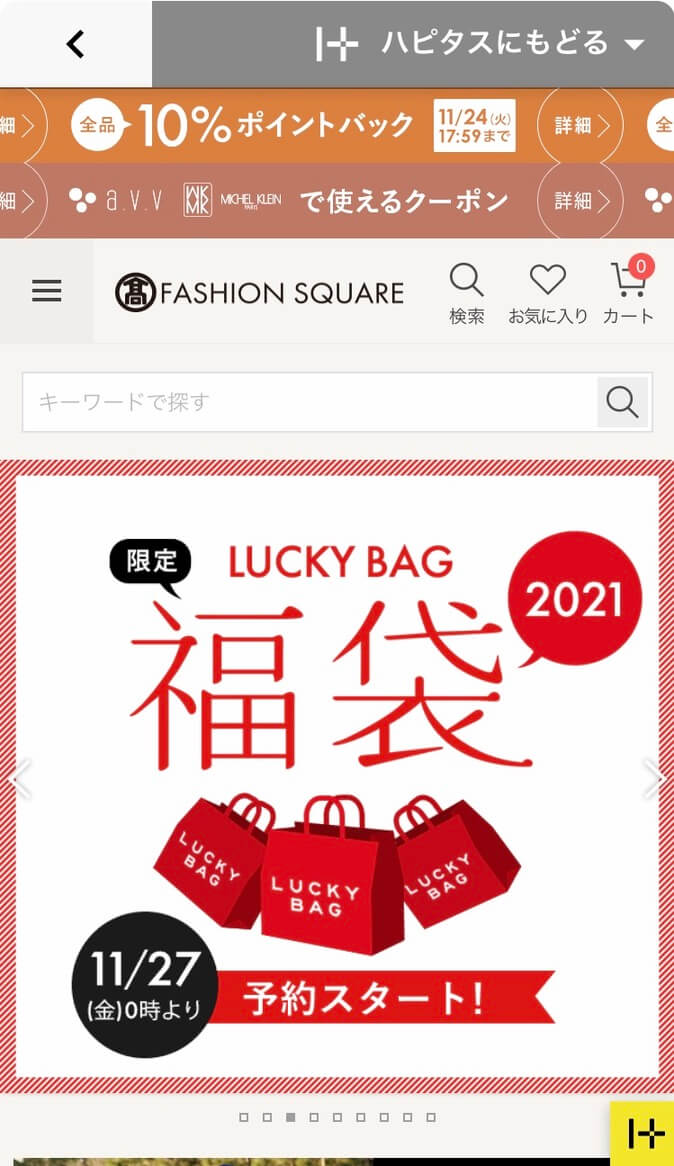
Task: Tap the 検索 search icon
Action: pos(466,292)
